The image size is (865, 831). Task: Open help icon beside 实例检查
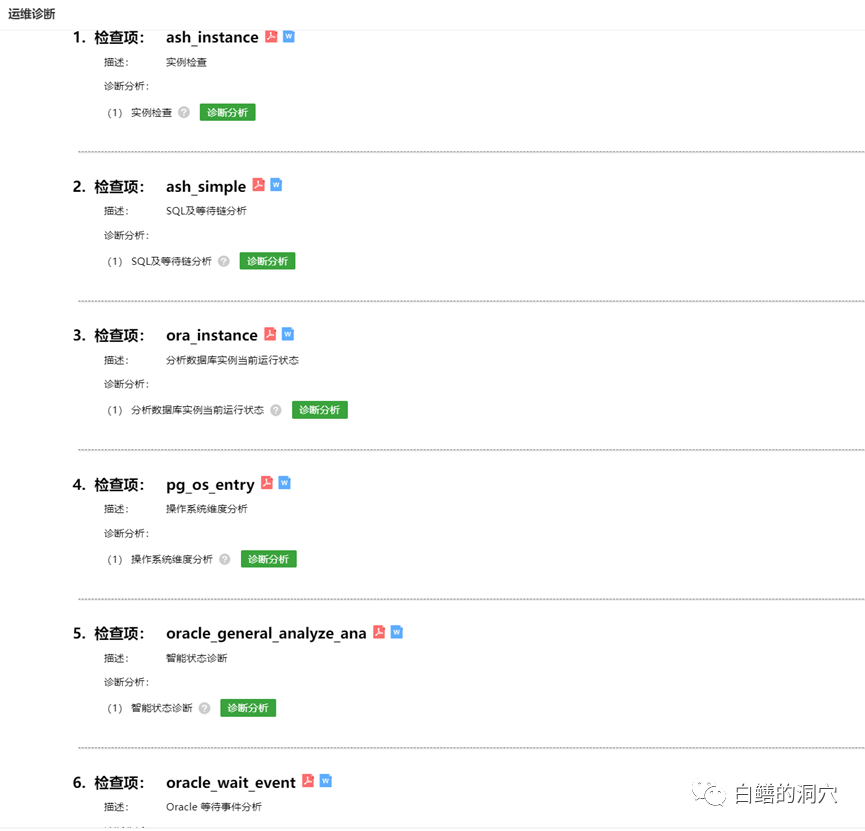coord(184,113)
